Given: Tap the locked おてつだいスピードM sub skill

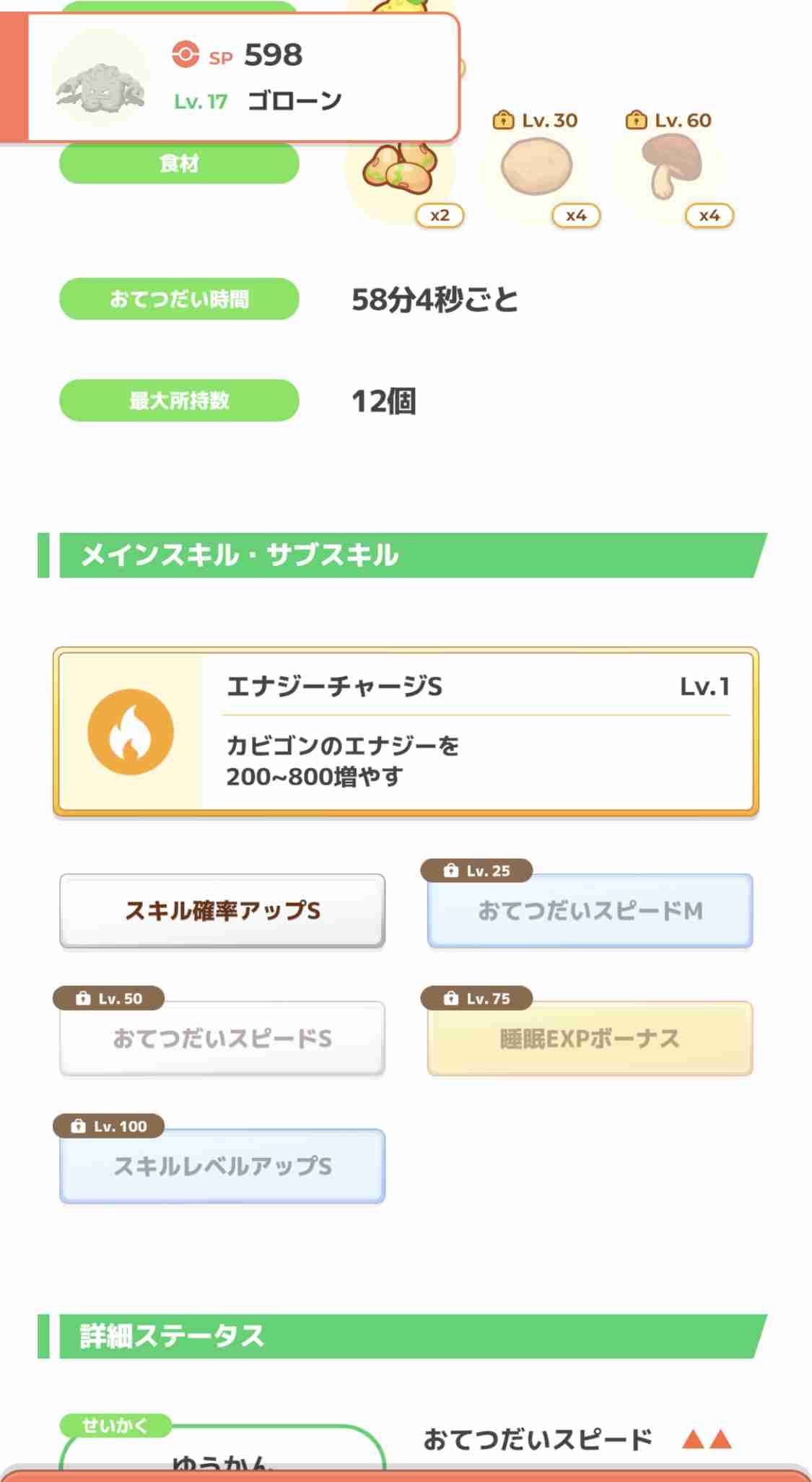Looking at the screenshot, I should coord(590,911).
